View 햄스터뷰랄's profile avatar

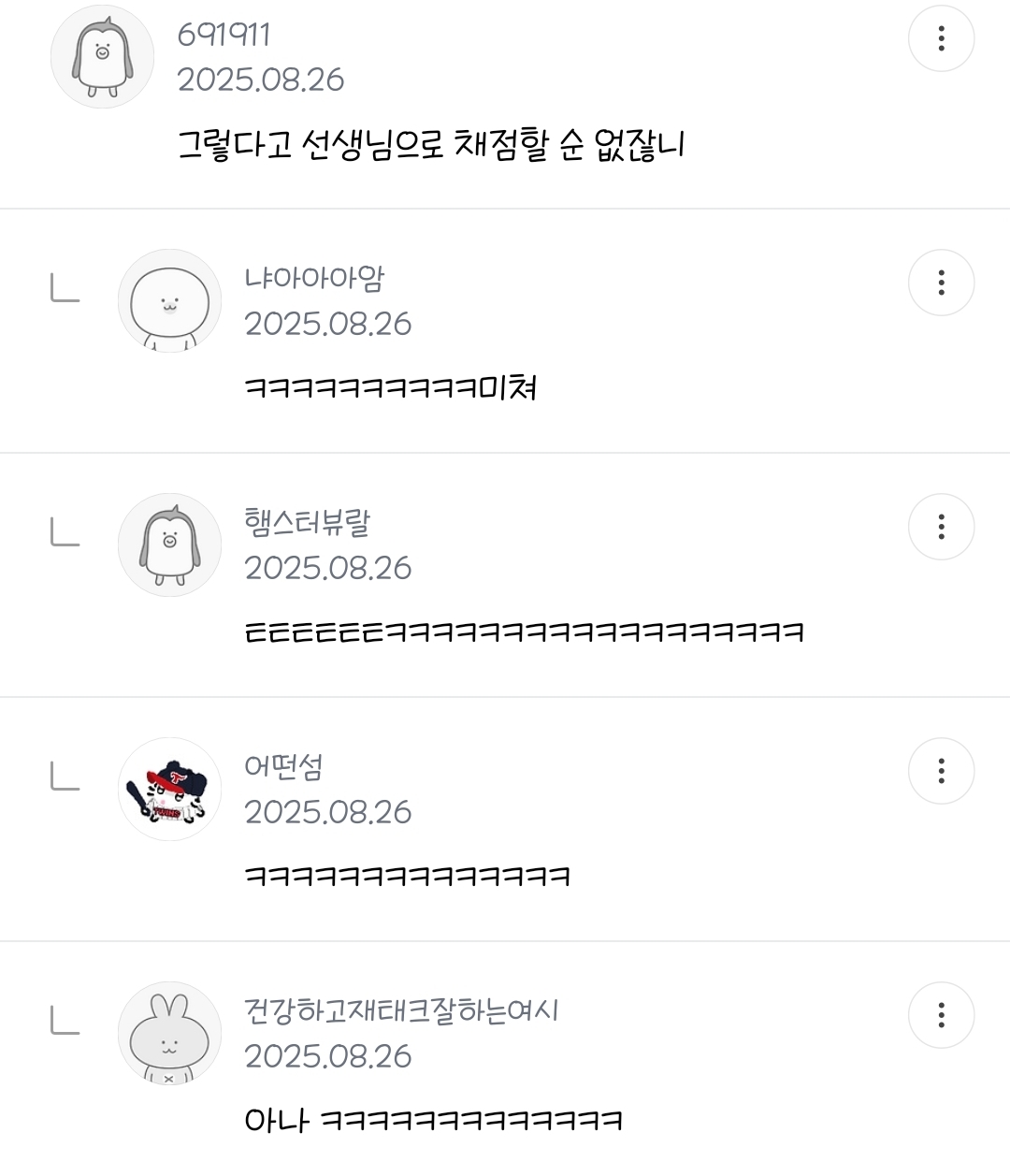[x=169, y=545]
